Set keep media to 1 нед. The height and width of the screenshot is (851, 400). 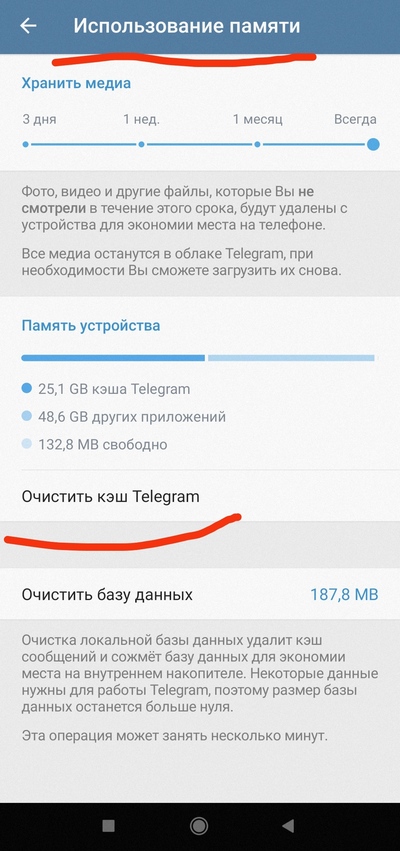[x=141, y=145]
